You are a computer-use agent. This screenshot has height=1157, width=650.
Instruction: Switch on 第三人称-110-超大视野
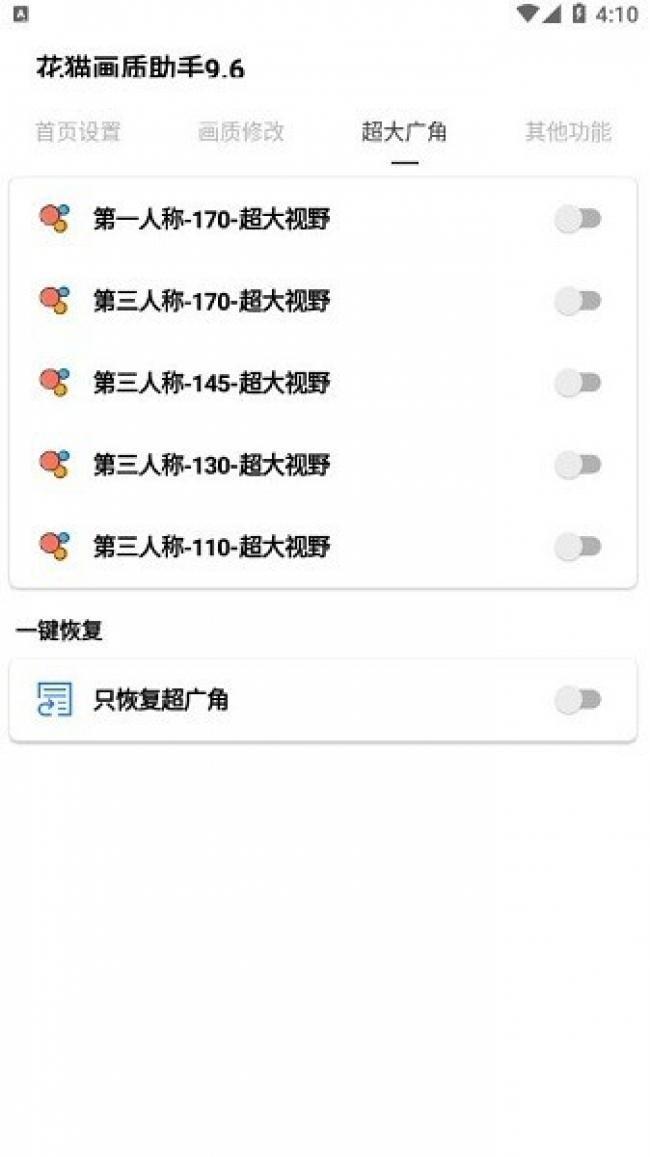(x=578, y=547)
